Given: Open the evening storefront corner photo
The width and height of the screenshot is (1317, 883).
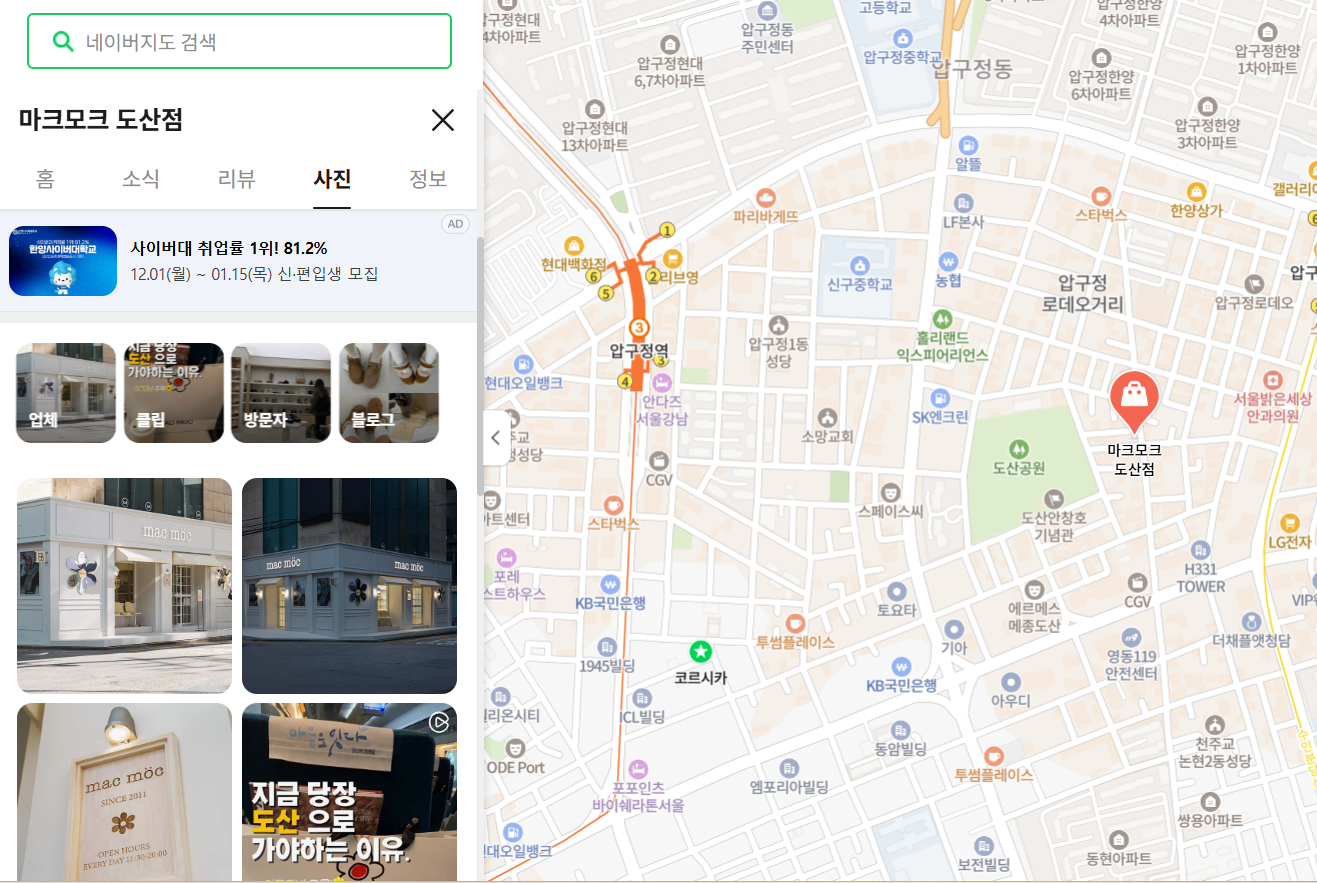Looking at the screenshot, I should click(x=349, y=585).
